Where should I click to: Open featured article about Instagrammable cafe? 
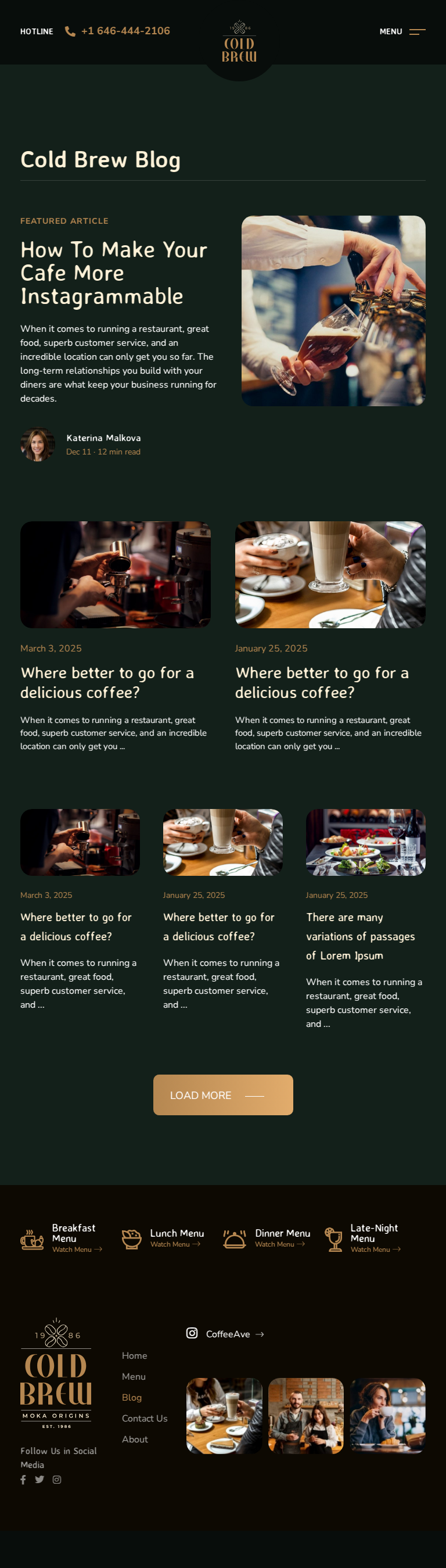(x=114, y=273)
